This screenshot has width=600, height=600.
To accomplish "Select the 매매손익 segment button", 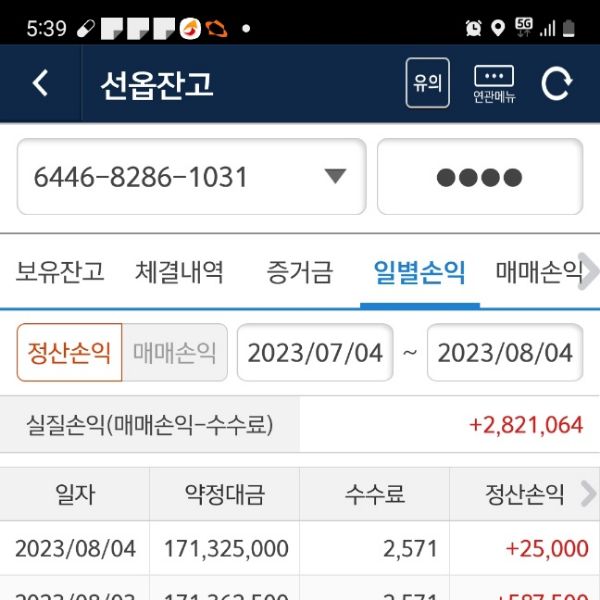I will pos(174,352).
